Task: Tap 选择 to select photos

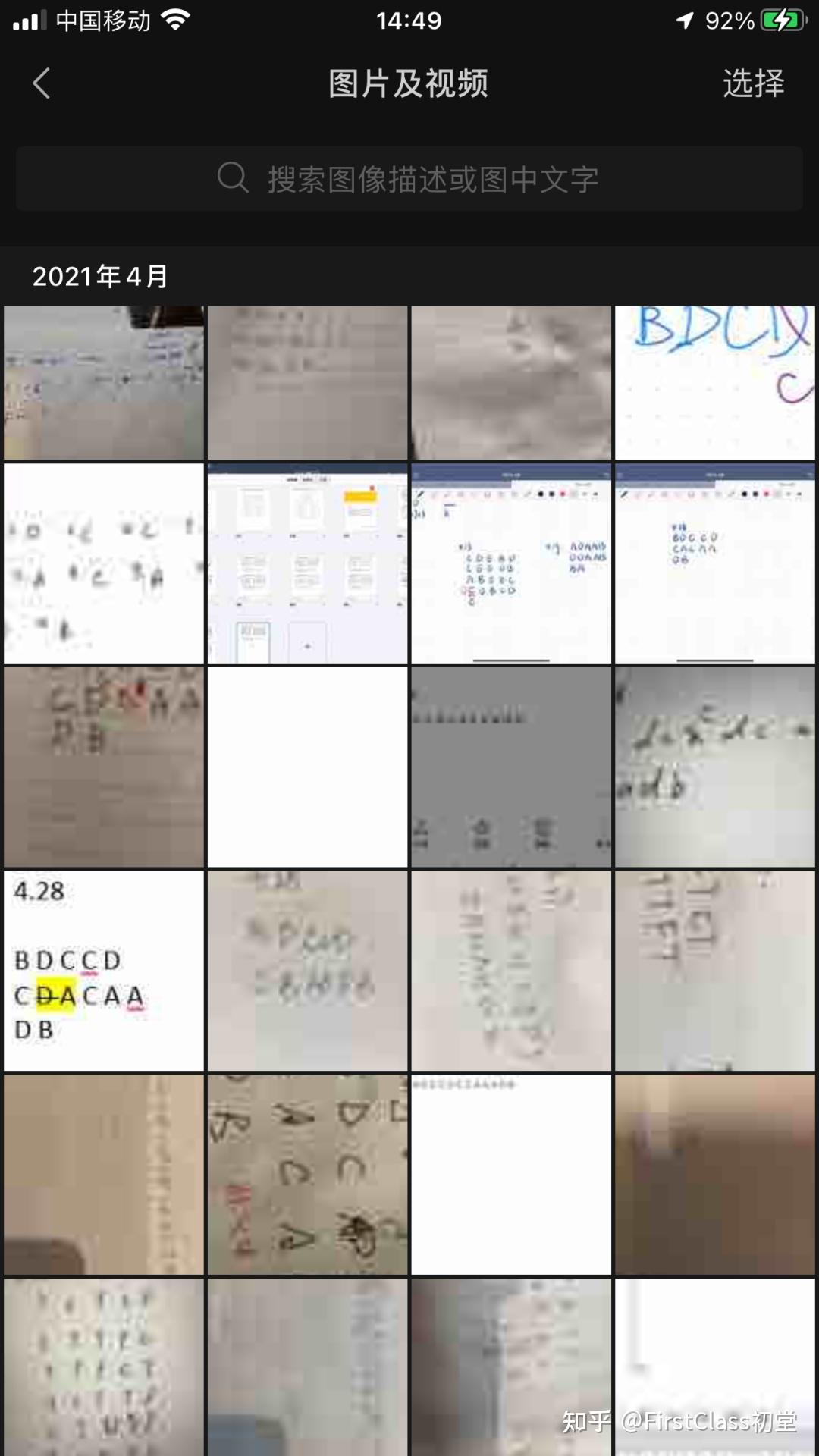Action: coord(753,83)
